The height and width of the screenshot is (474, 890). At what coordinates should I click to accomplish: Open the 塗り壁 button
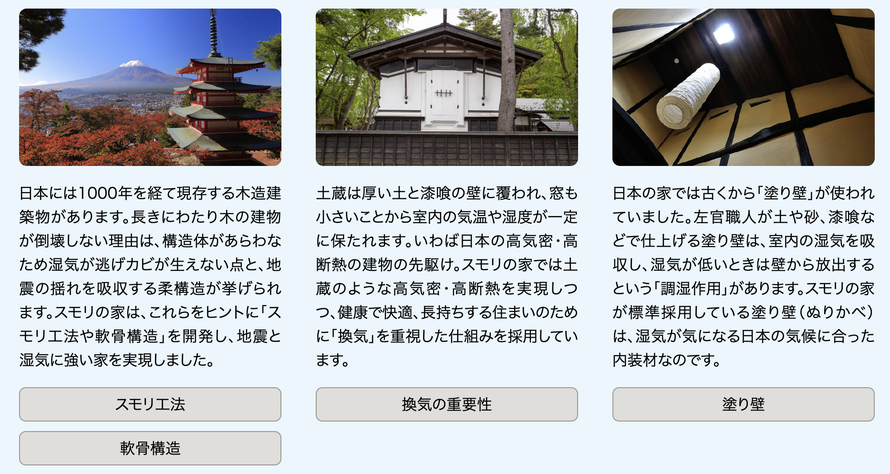pos(743,404)
